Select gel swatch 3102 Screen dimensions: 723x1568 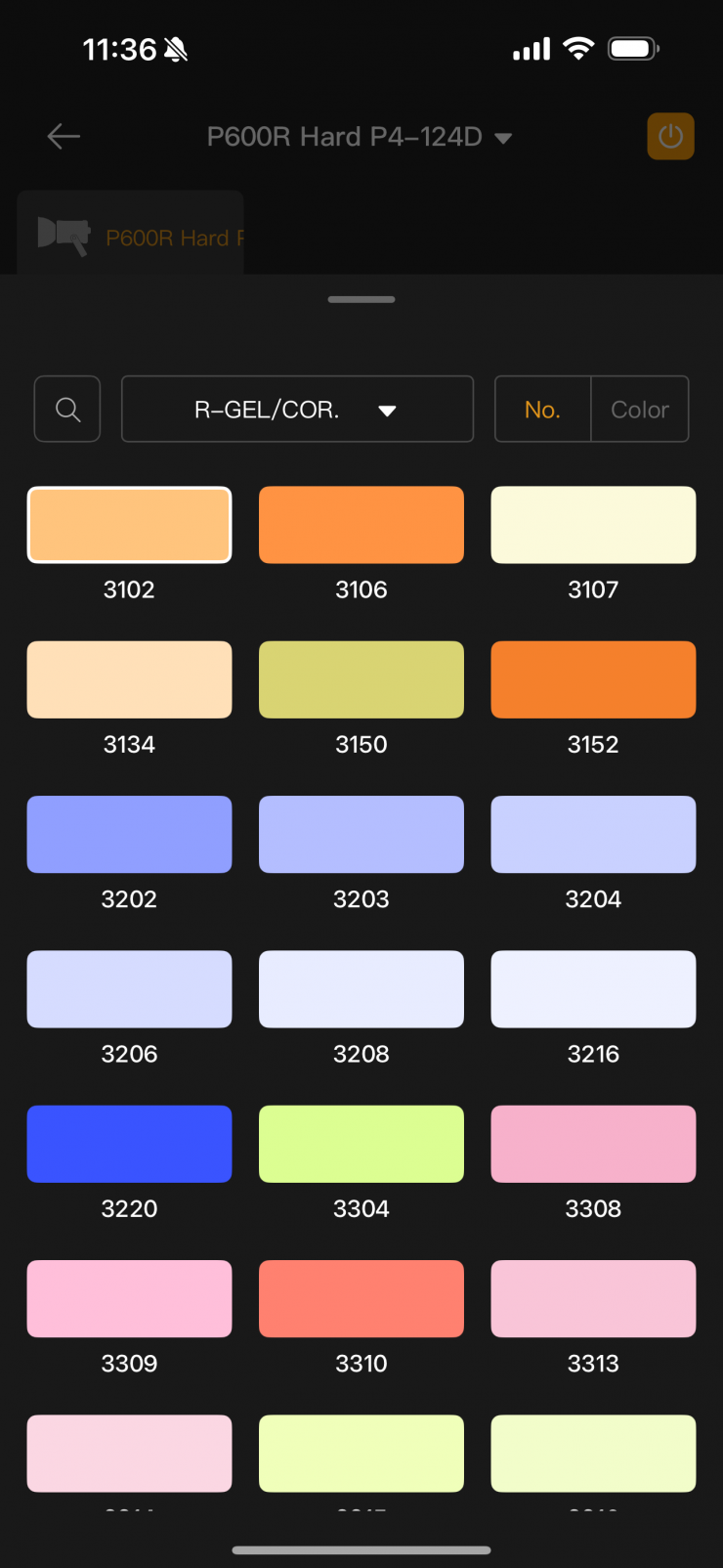pyautogui.click(x=129, y=525)
